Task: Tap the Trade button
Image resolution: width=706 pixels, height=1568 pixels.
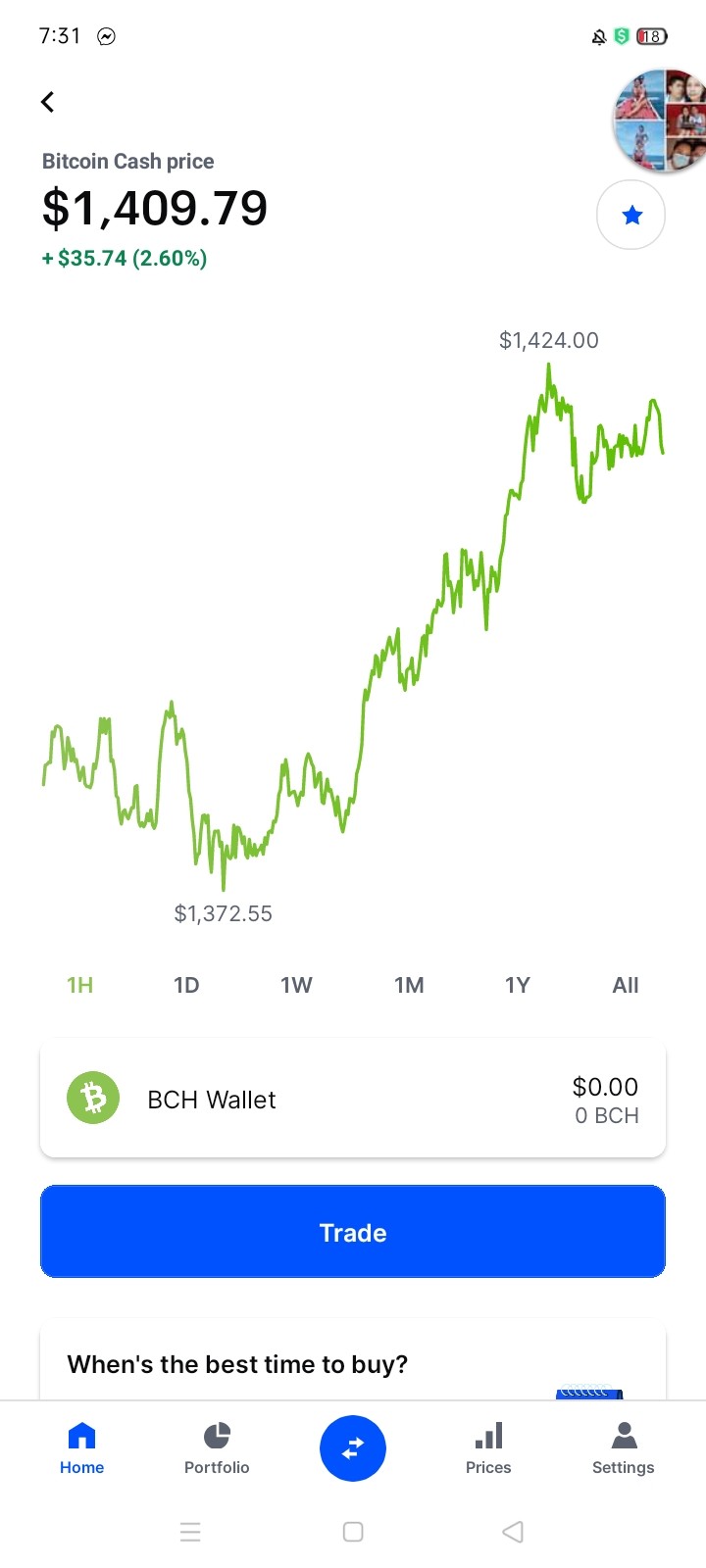Action: pyautogui.click(x=353, y=1232)
